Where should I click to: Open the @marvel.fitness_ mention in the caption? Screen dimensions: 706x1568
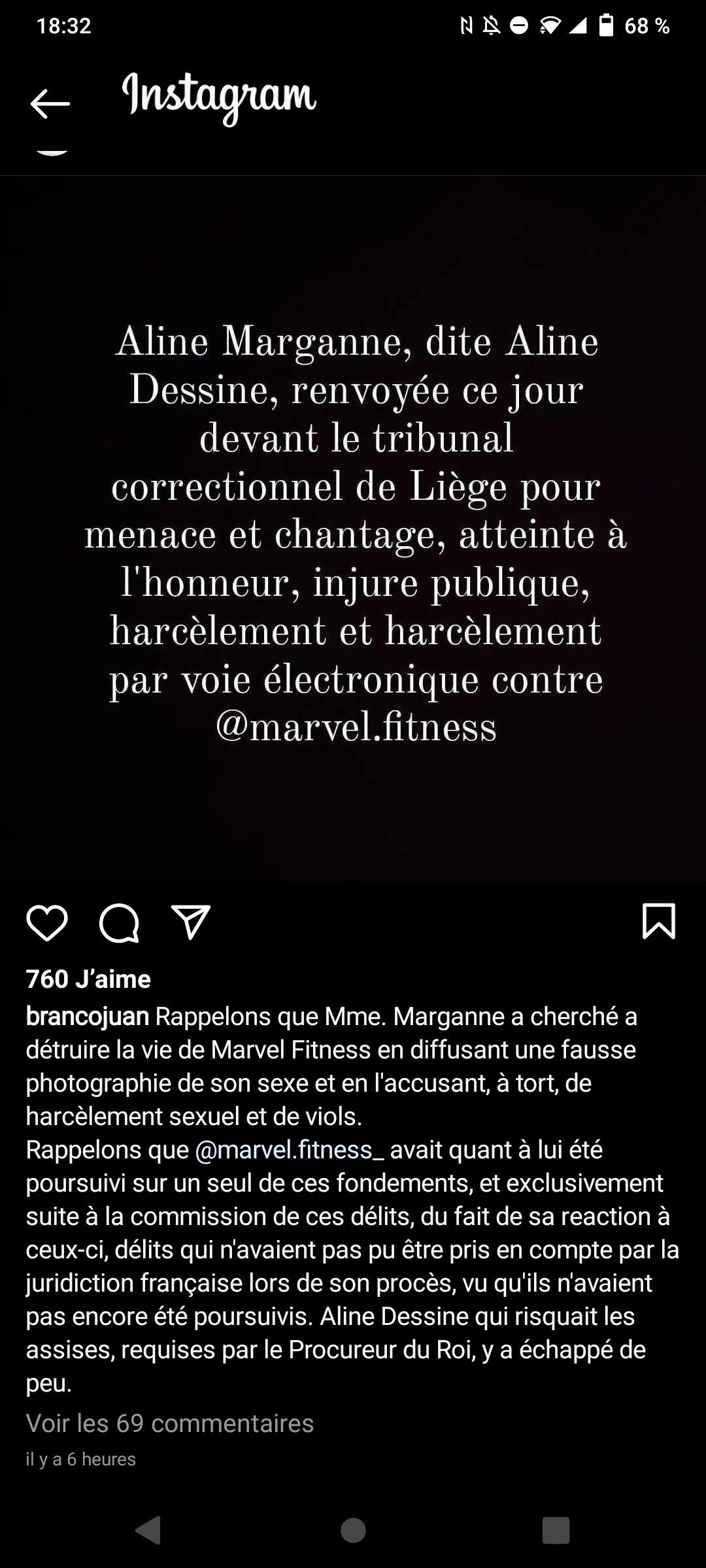coord(290,1149)
